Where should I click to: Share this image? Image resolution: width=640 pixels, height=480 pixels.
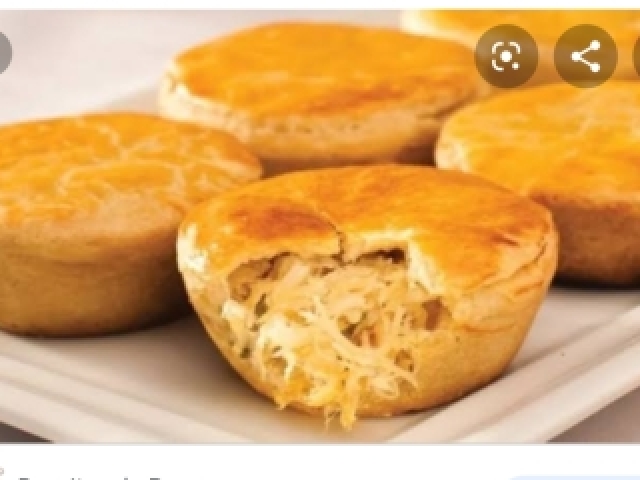pyautogui.click(x=585, y=57)
